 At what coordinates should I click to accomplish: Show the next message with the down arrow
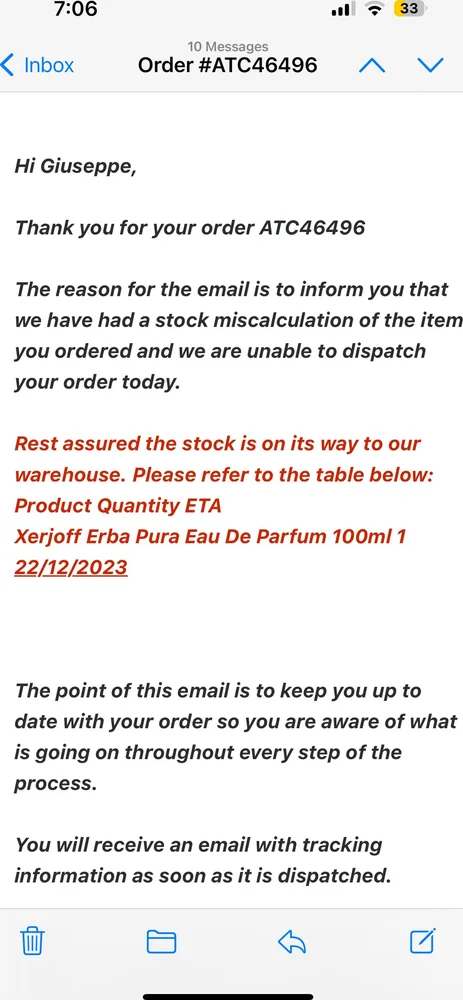pyautogui.click(x=430, y=65)
